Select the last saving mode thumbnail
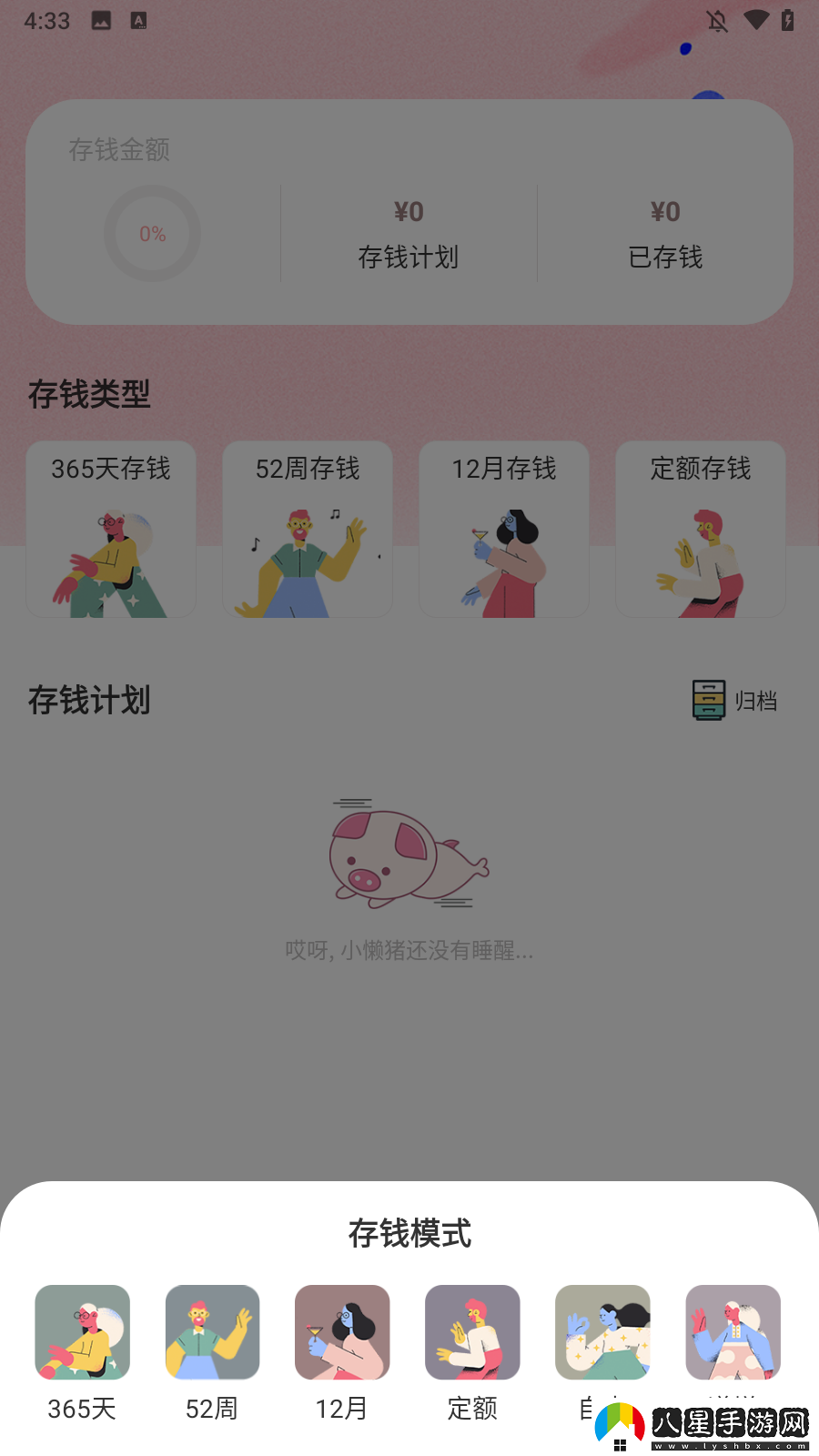819x1456 pixels. pos(733,1332)
